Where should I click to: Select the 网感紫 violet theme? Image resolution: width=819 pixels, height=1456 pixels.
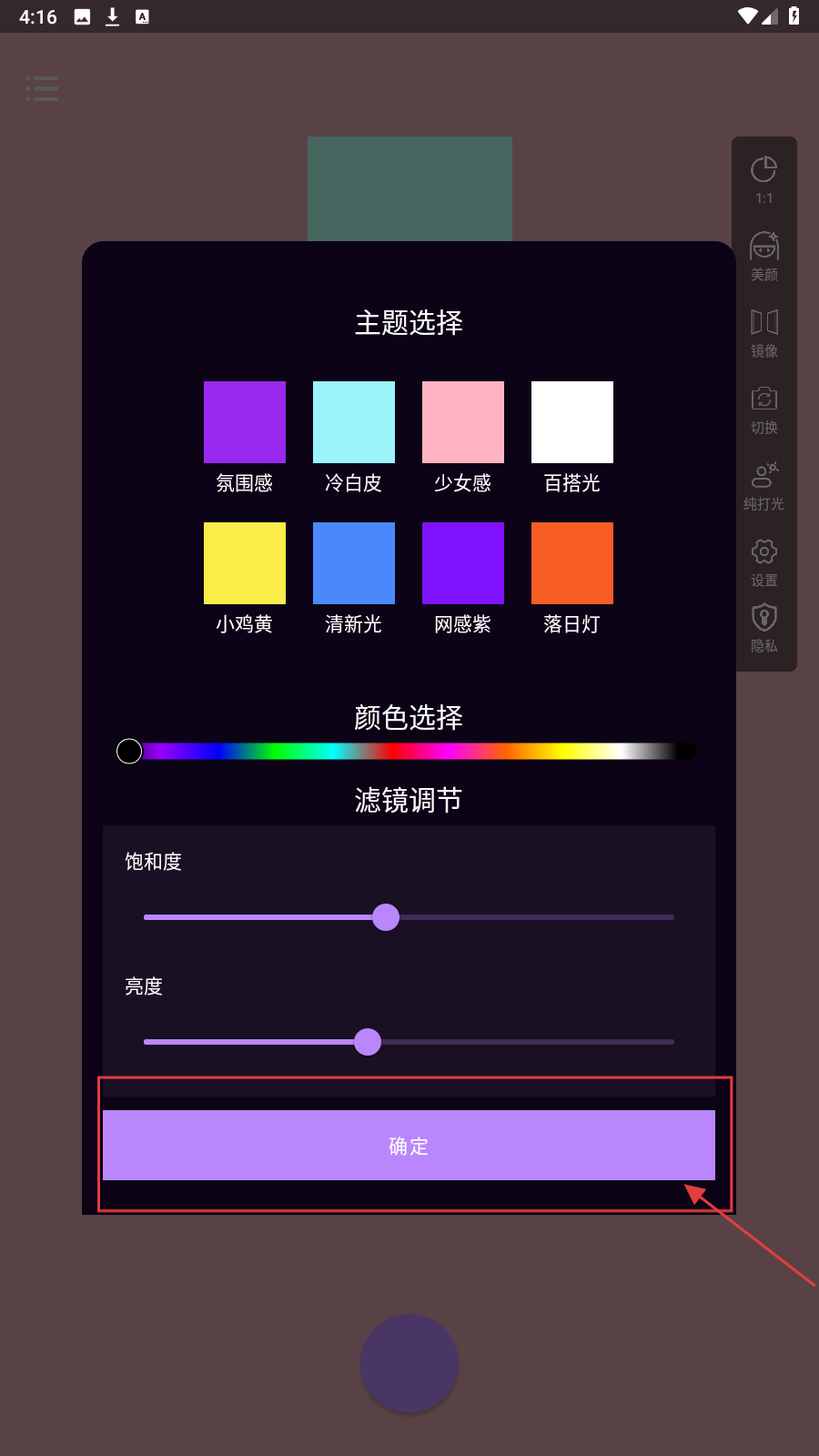[462, 563]
